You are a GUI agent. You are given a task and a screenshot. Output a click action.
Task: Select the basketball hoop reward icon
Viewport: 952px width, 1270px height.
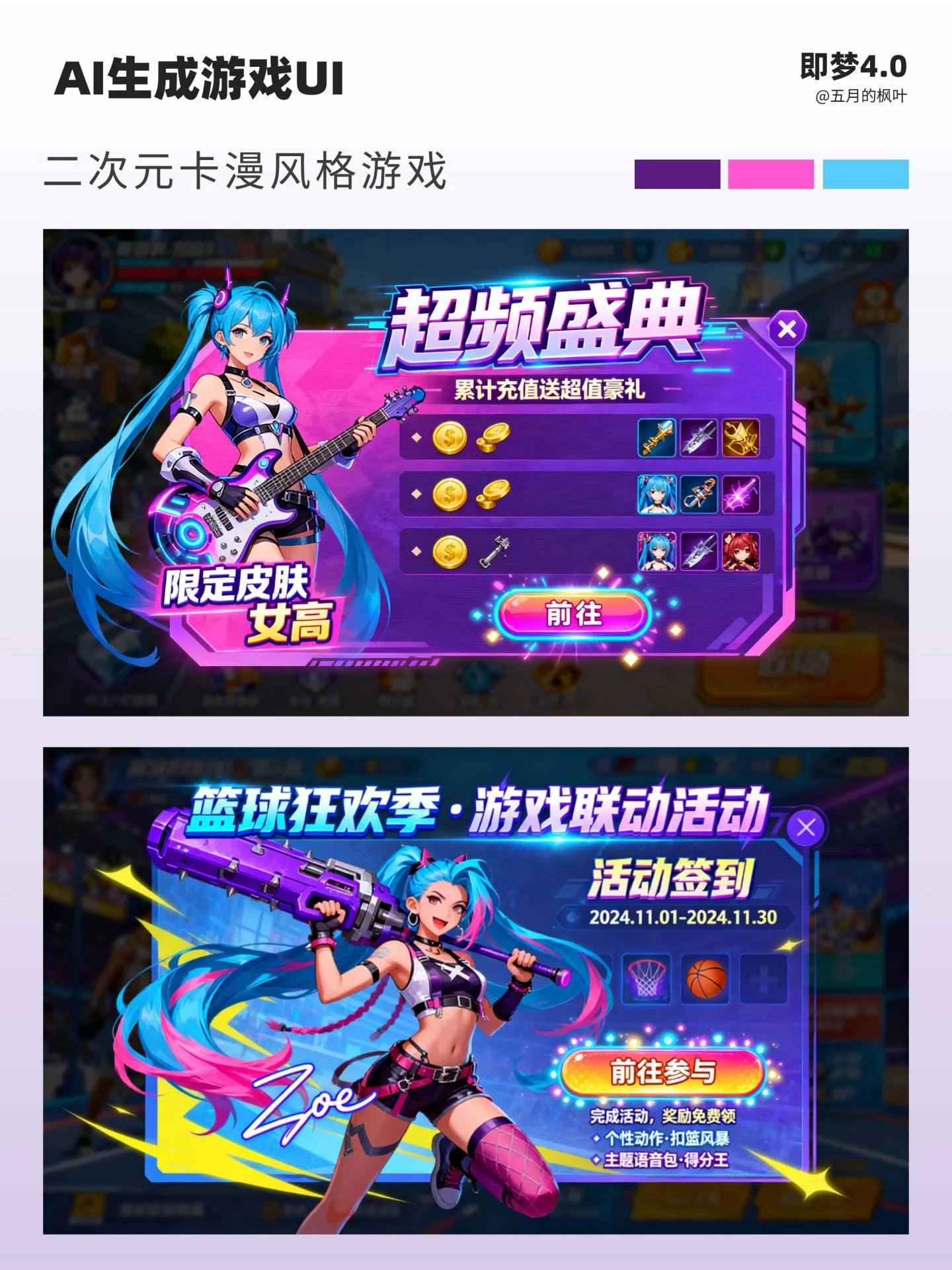pyautogui.click(x=647, y=979)
